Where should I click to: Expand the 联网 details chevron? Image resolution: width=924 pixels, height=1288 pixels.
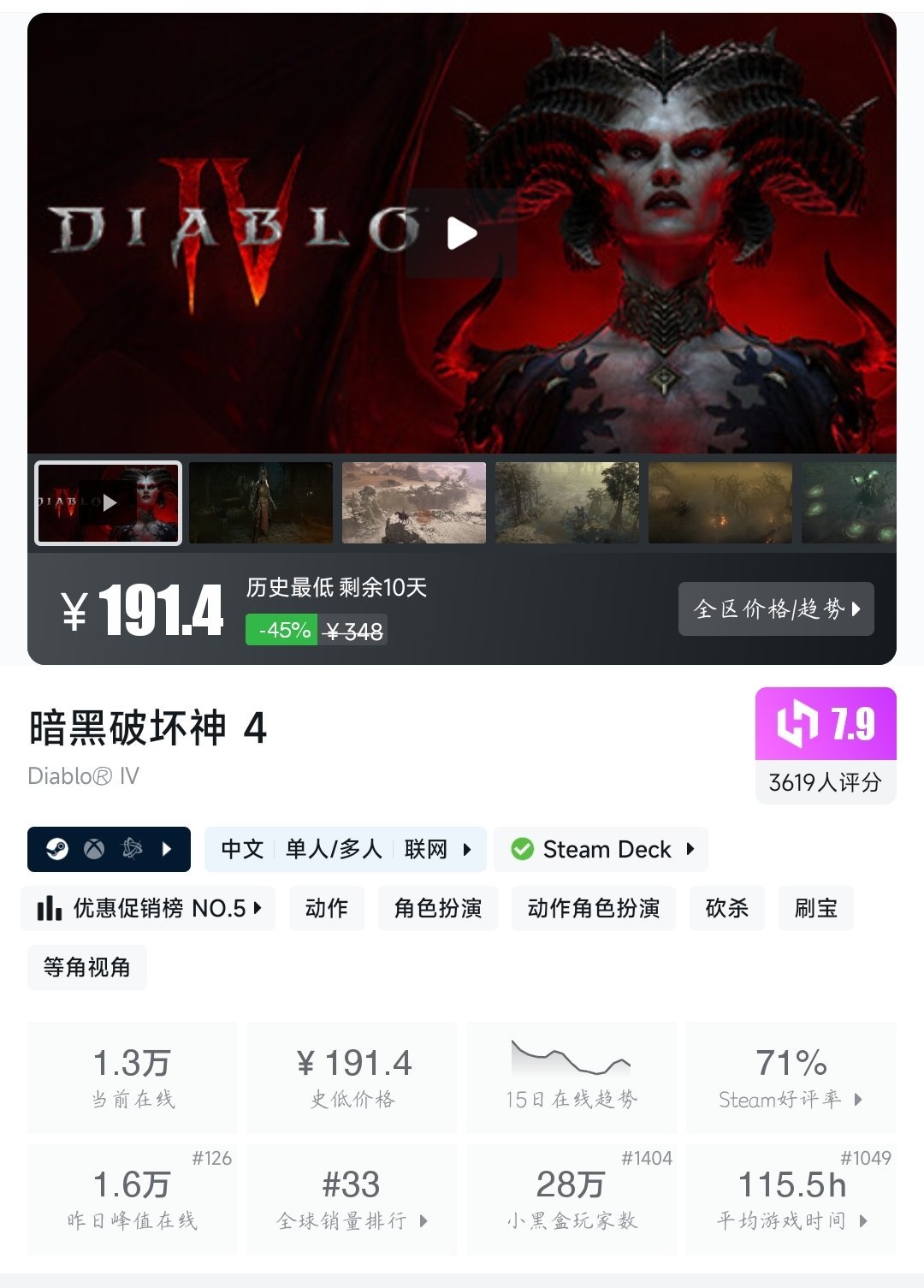tap(465, 849)
